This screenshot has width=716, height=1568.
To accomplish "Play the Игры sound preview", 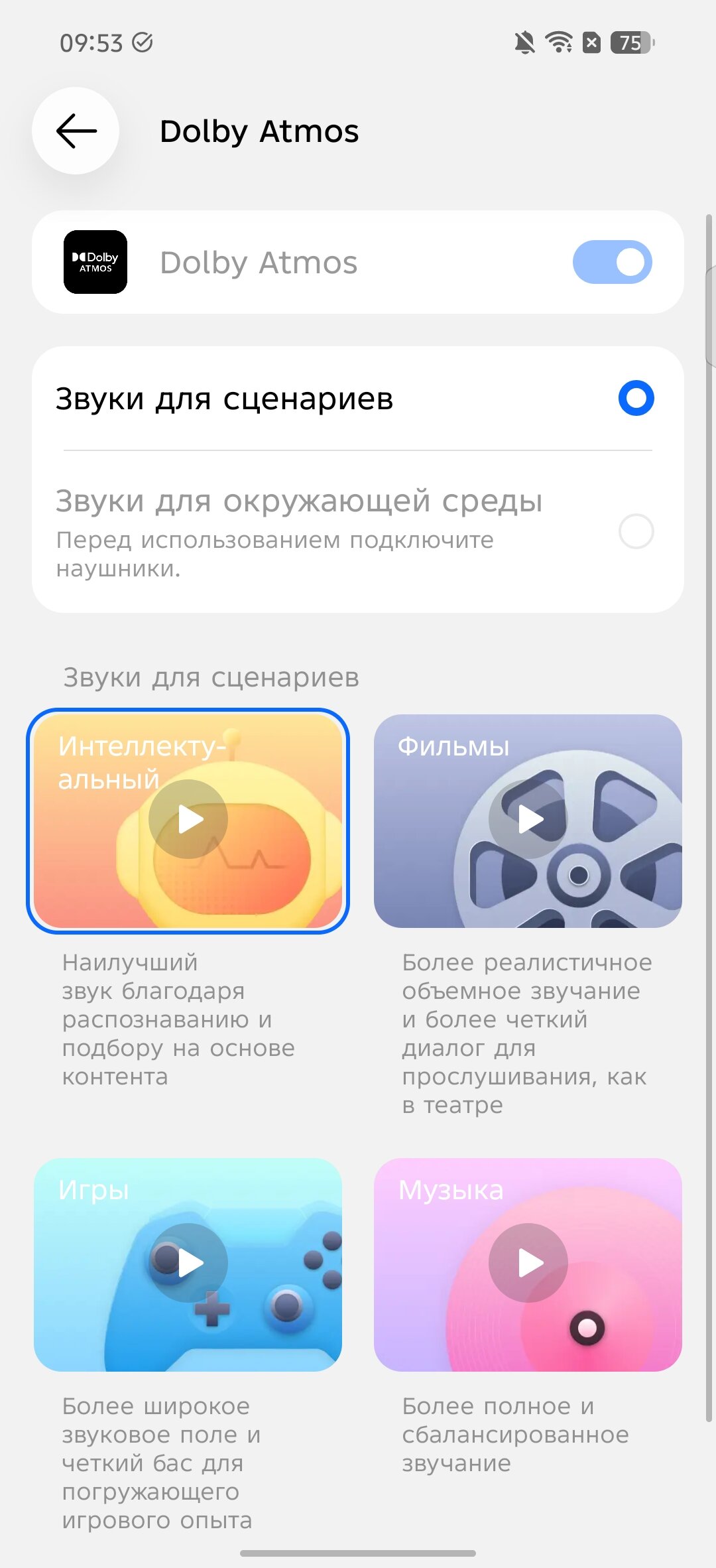I will [x=189, y=1263].
